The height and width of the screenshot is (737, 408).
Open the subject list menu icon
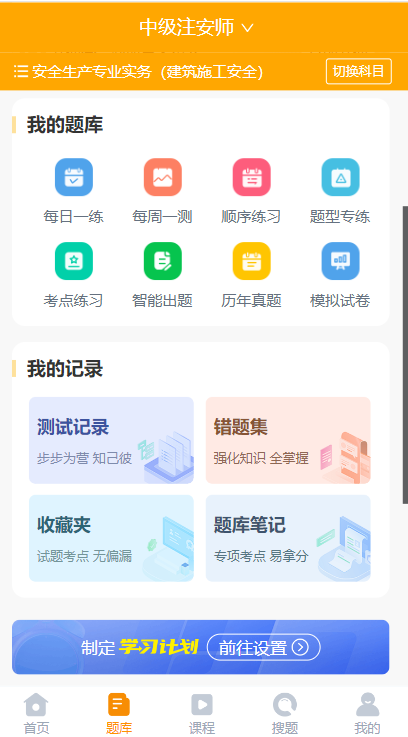(x=21, y=71)
